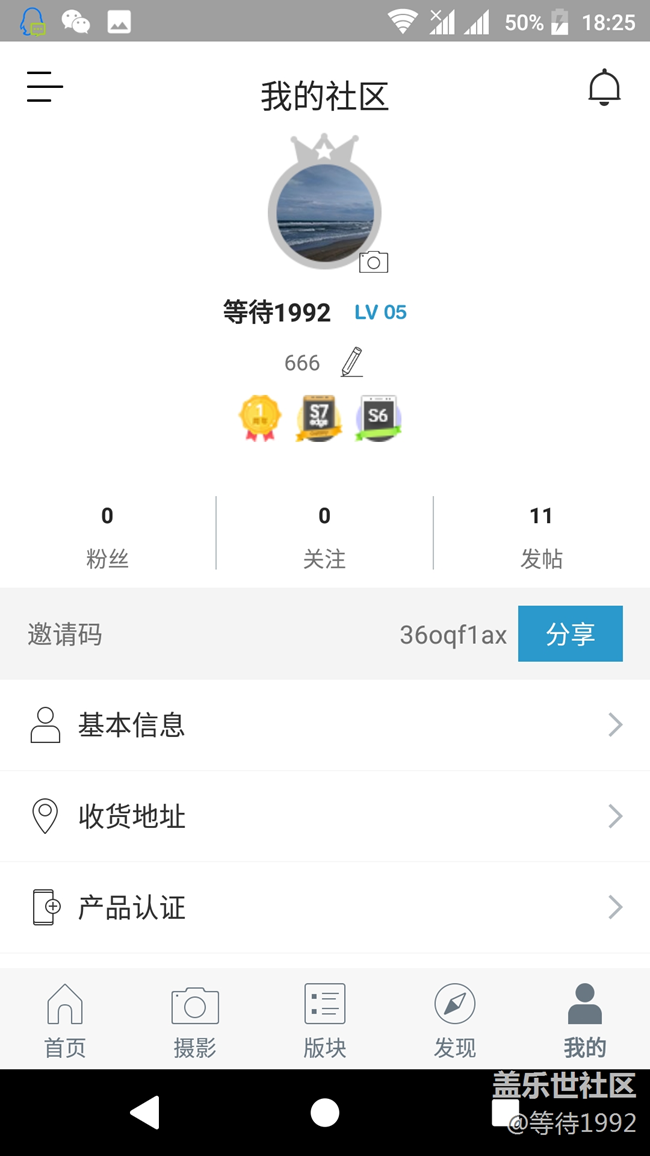Open my 发帖 posts list

click(541, 537)
